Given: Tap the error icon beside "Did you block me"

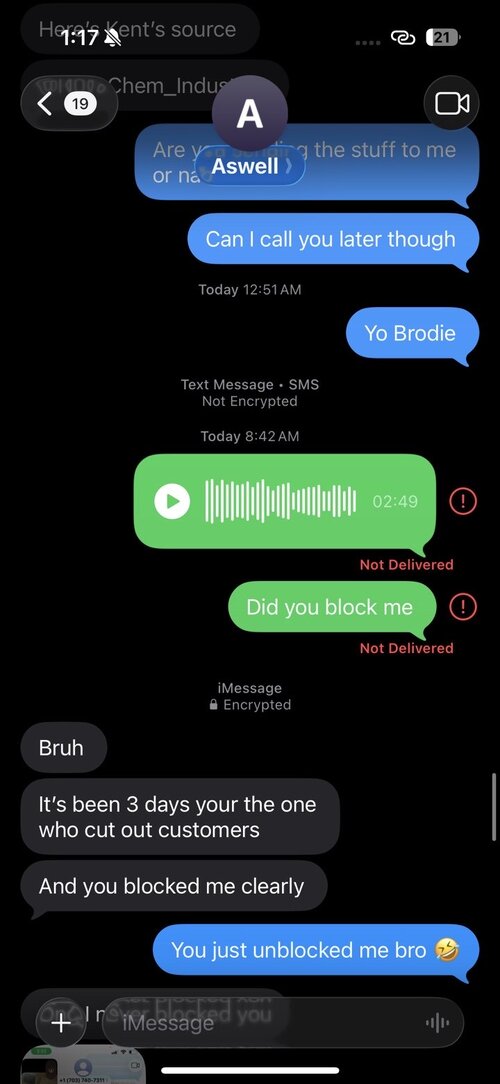Looking at the screenshot, I should pos(463,607).
